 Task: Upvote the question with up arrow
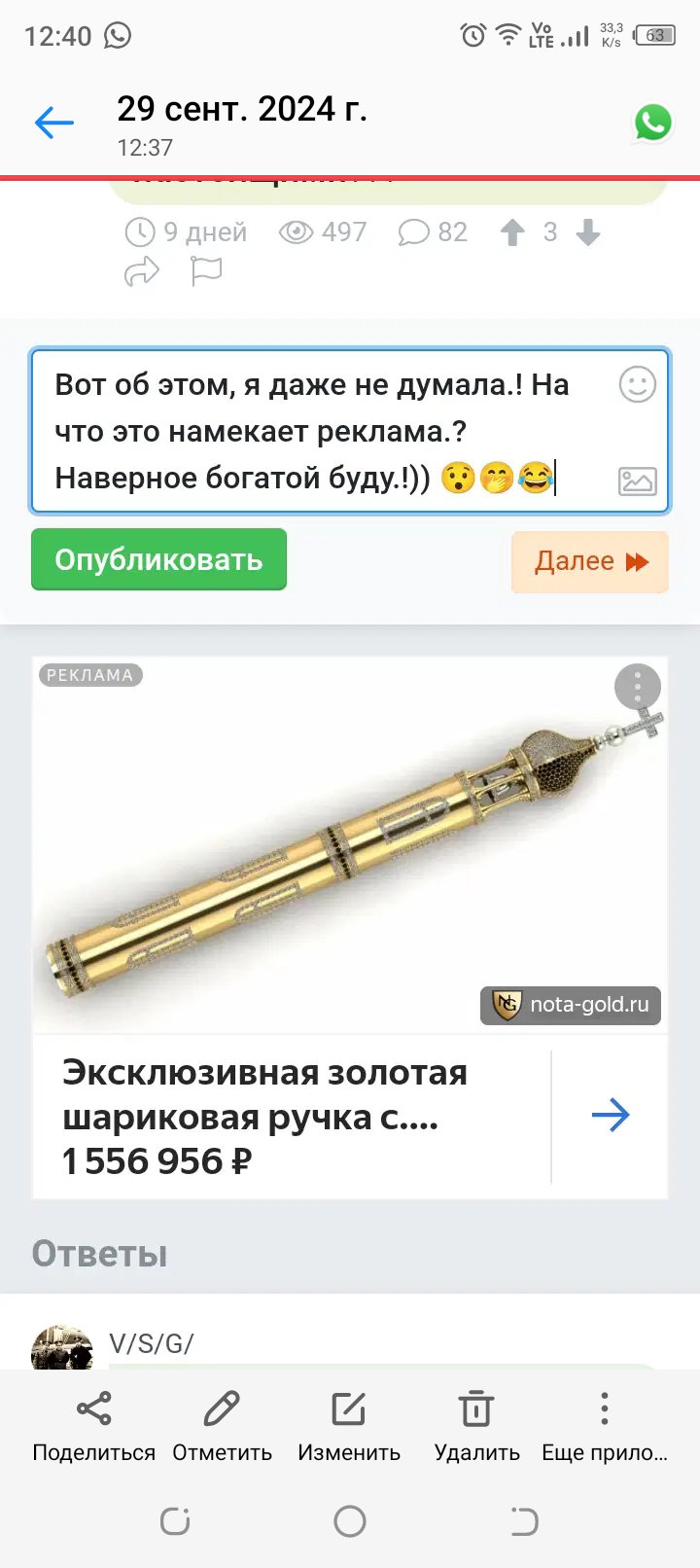click(x=512, y=232)
